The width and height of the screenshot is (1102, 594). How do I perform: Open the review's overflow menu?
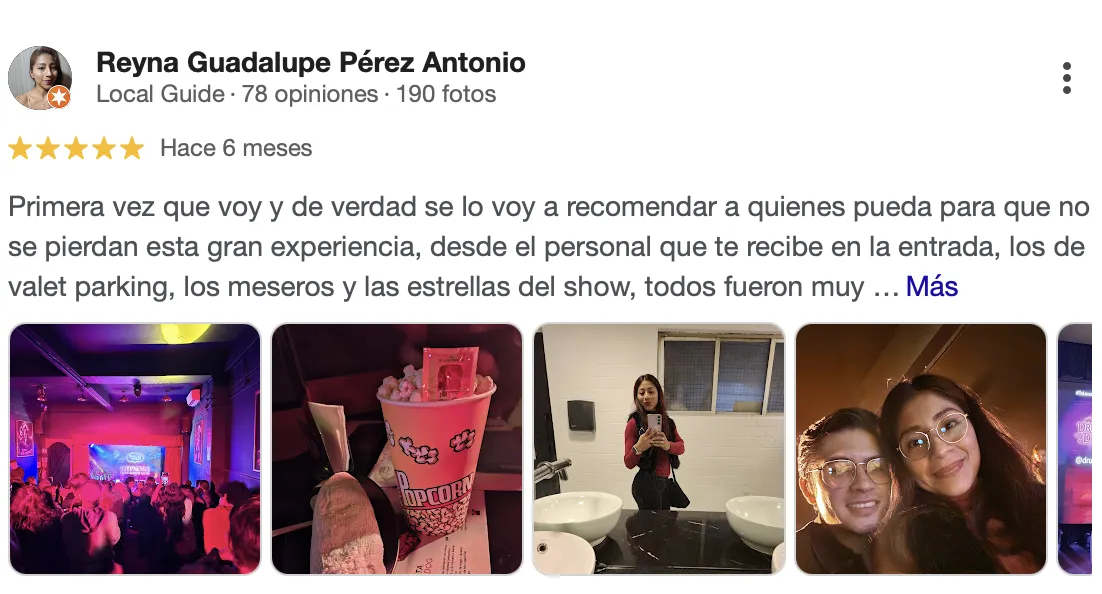[x=1067, y=78]
